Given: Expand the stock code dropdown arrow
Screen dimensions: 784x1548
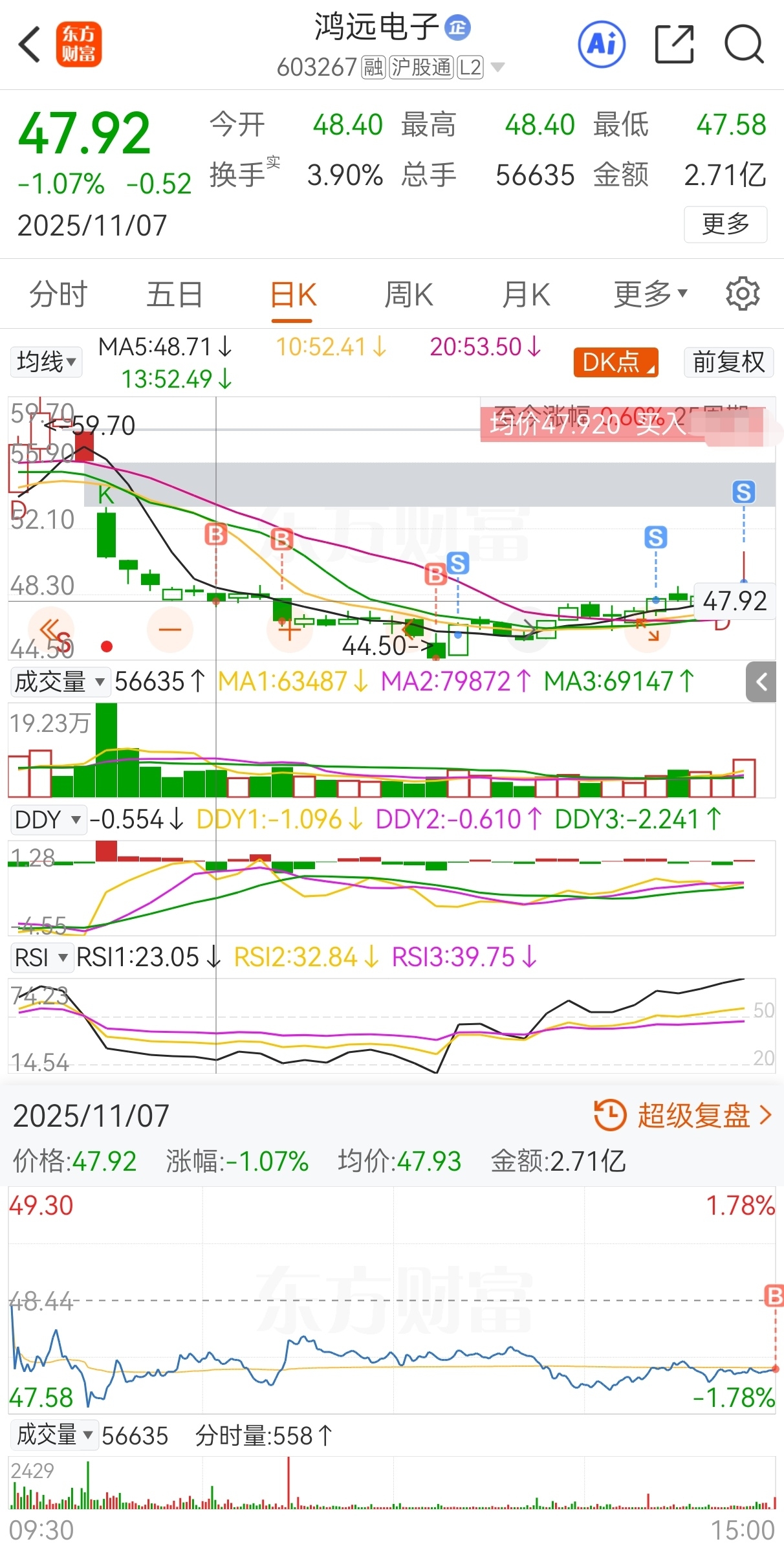Looking at the screenshot, I should click(x=497, y=67).
